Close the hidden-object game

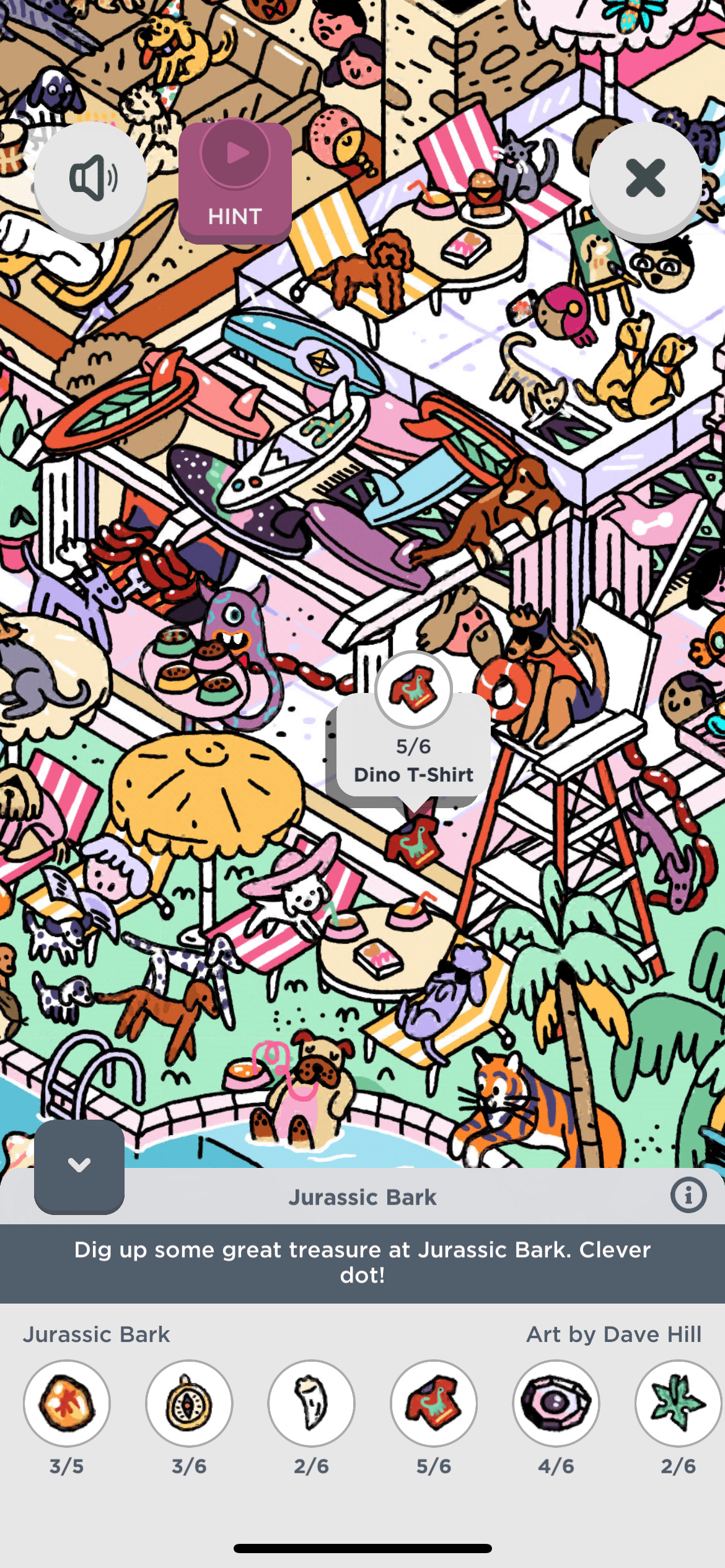tap(645, 178)
